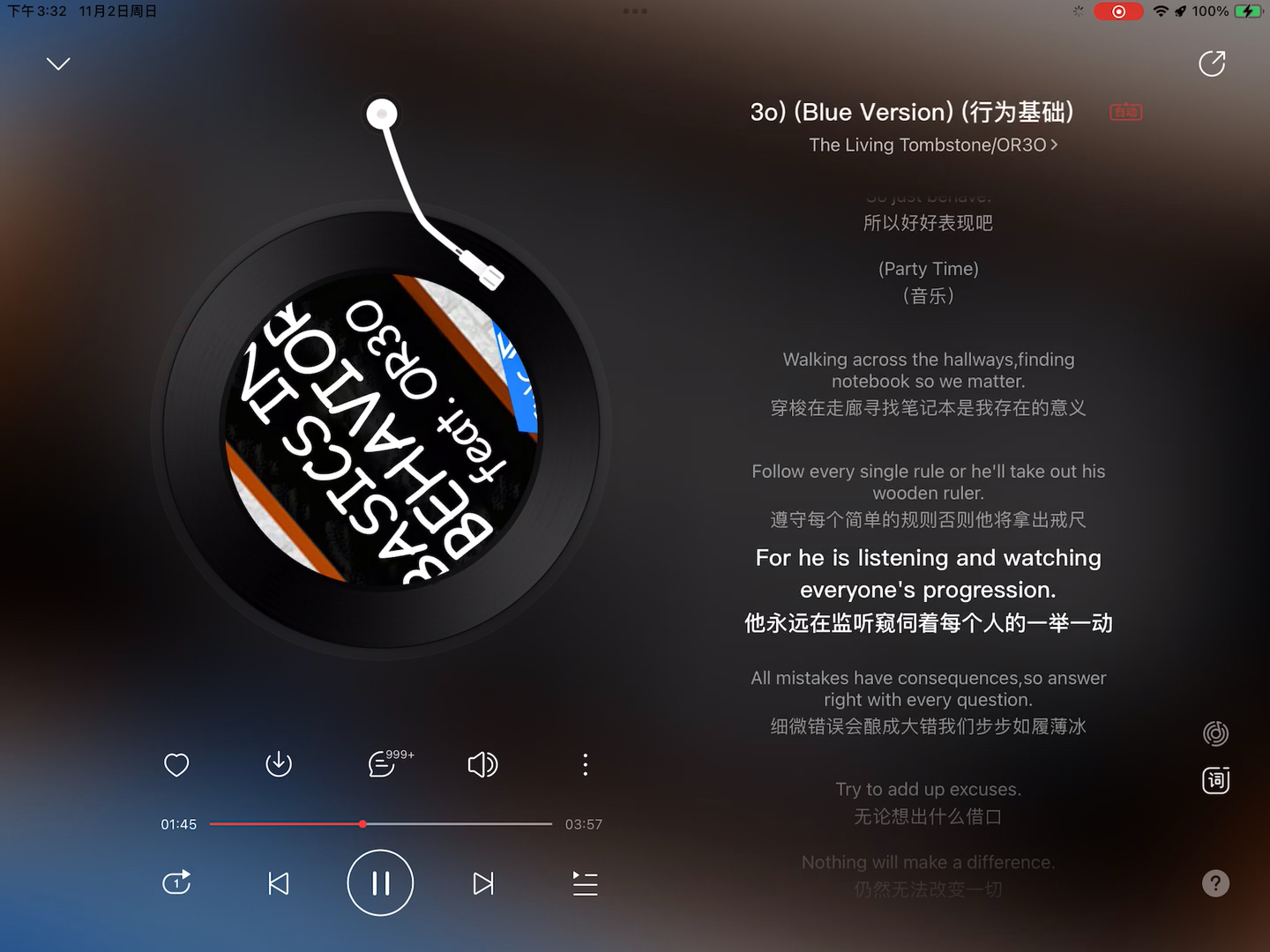
Task: Skip to the next track
Action: [x=483, y=883]
